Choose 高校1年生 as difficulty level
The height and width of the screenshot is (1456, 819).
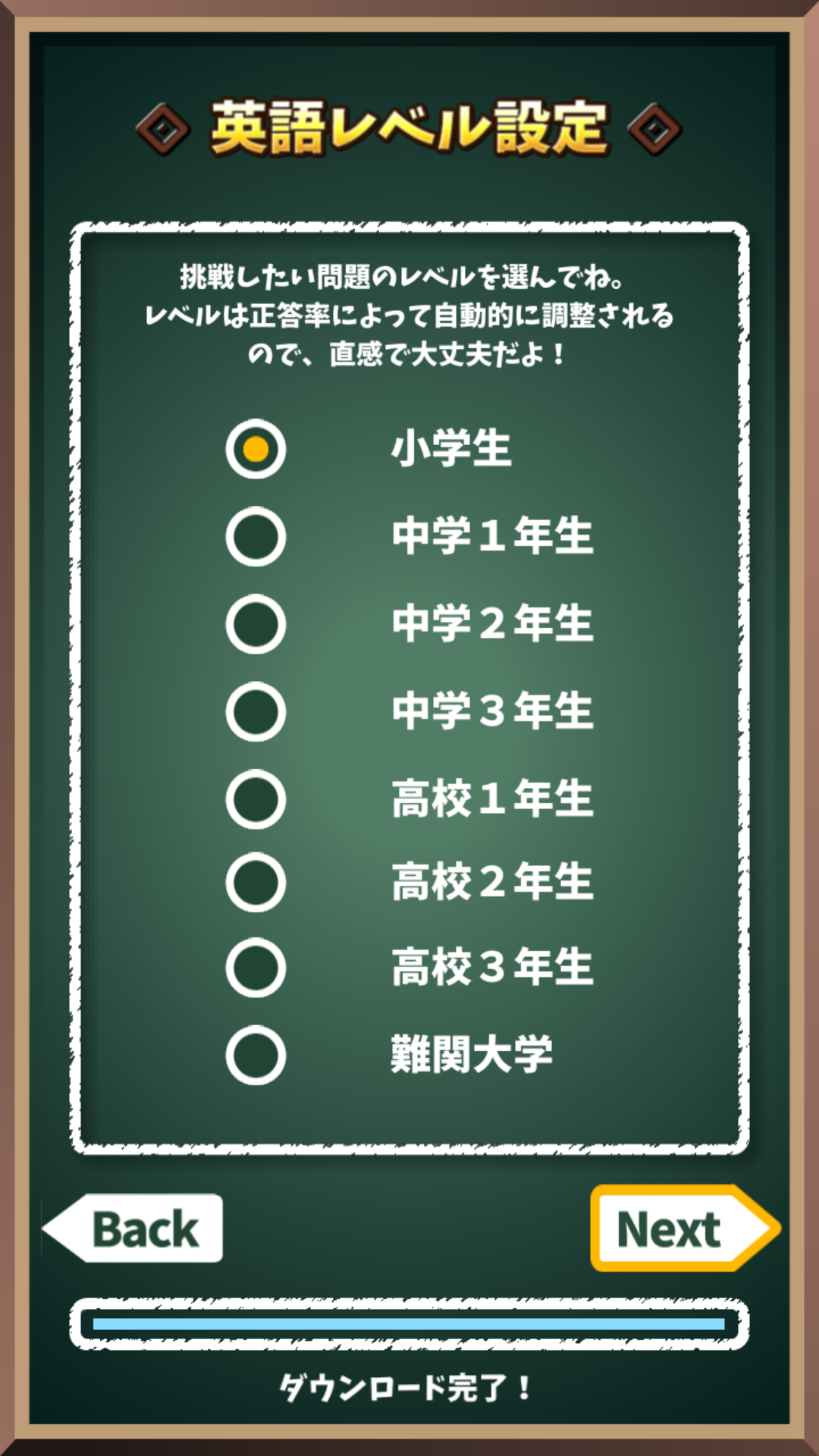click(x=256, y=799)
